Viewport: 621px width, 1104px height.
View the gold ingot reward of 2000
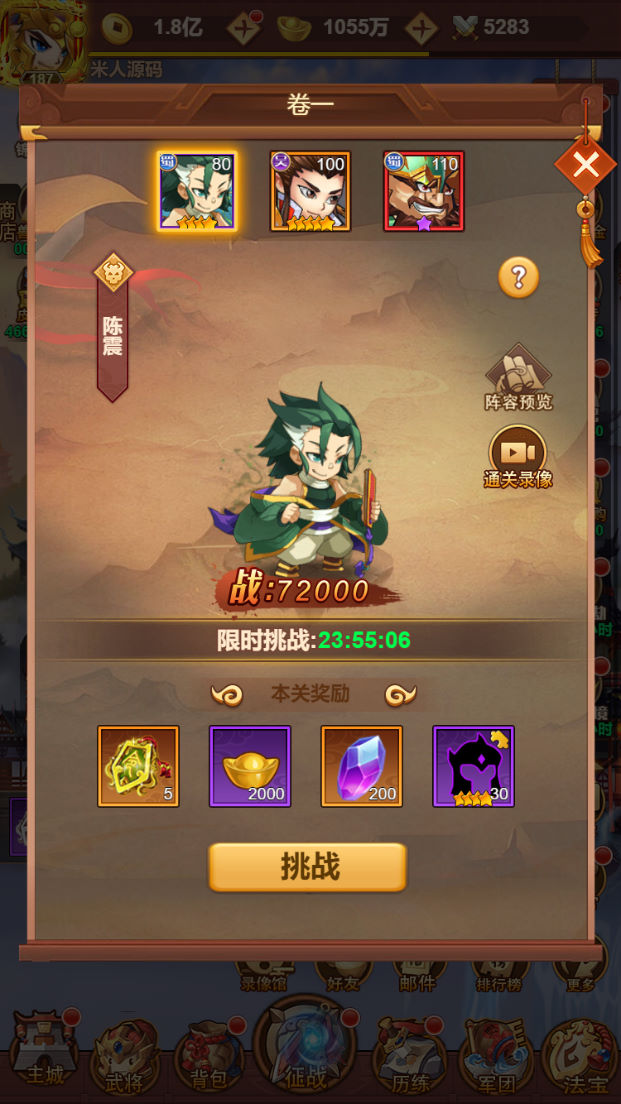point(250,766)
